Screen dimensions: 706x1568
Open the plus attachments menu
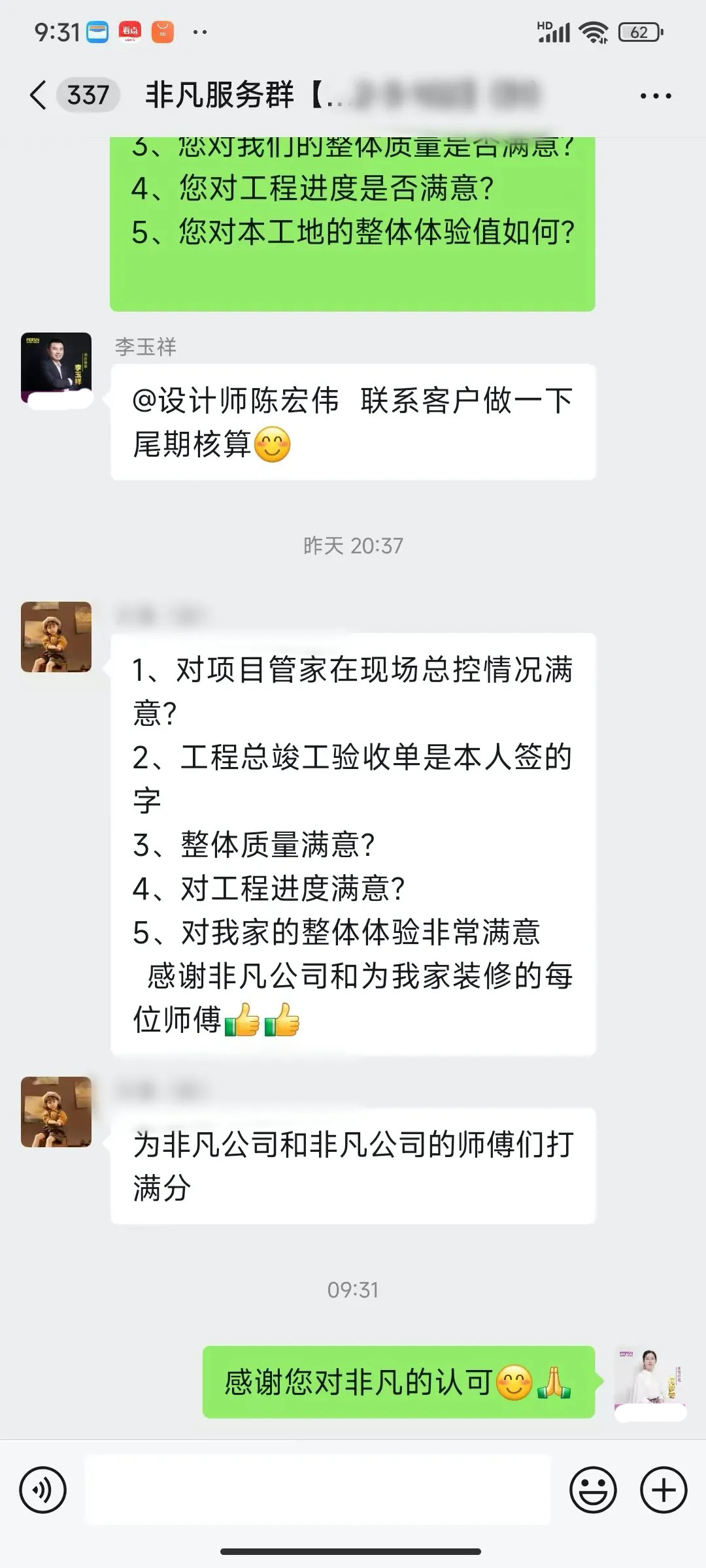(x=664, y=1490)
